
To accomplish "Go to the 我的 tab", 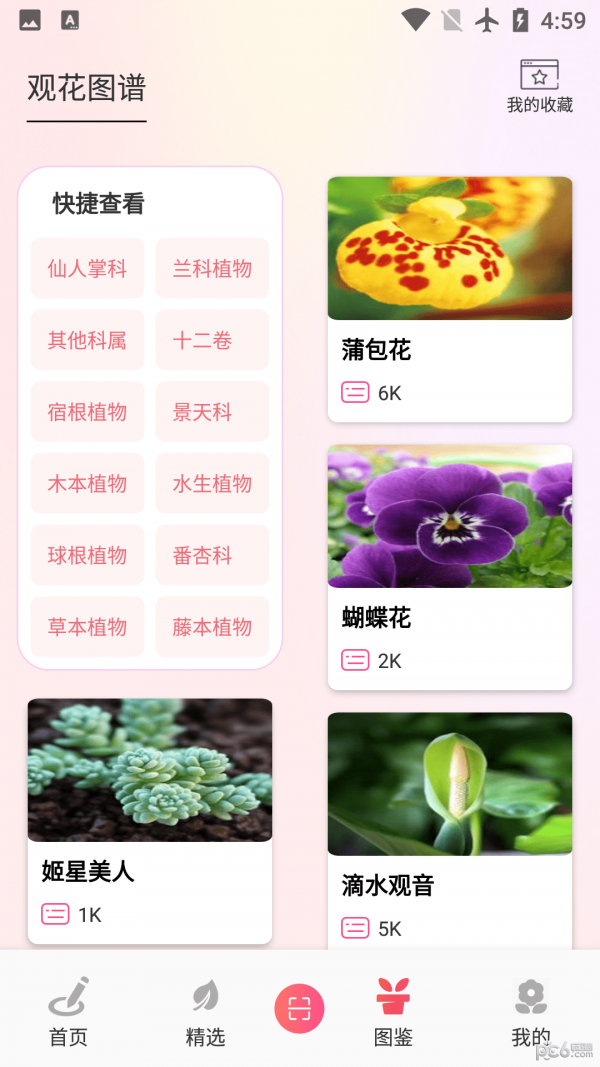I will point(531,1012).
